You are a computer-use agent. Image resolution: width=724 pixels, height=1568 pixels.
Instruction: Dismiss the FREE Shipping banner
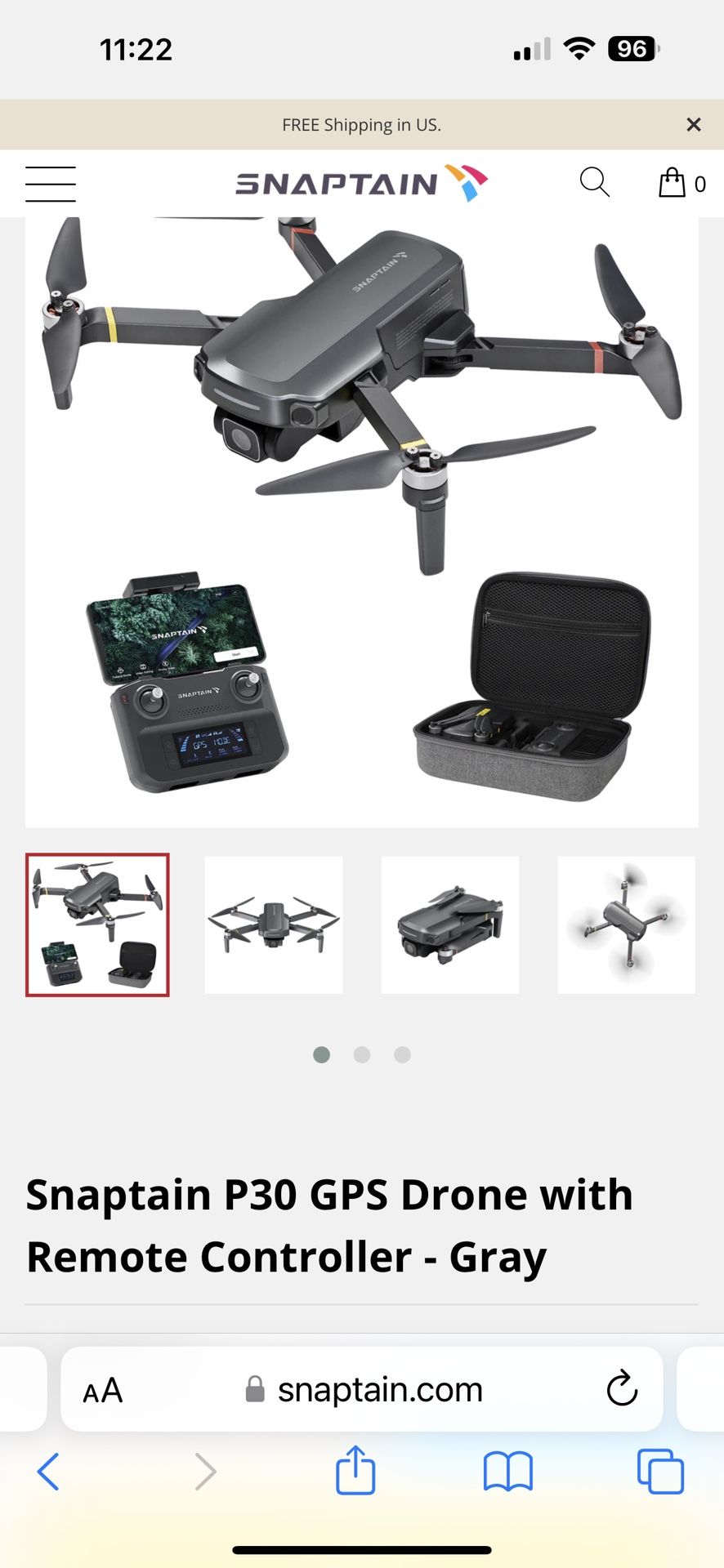click(693, 124)
